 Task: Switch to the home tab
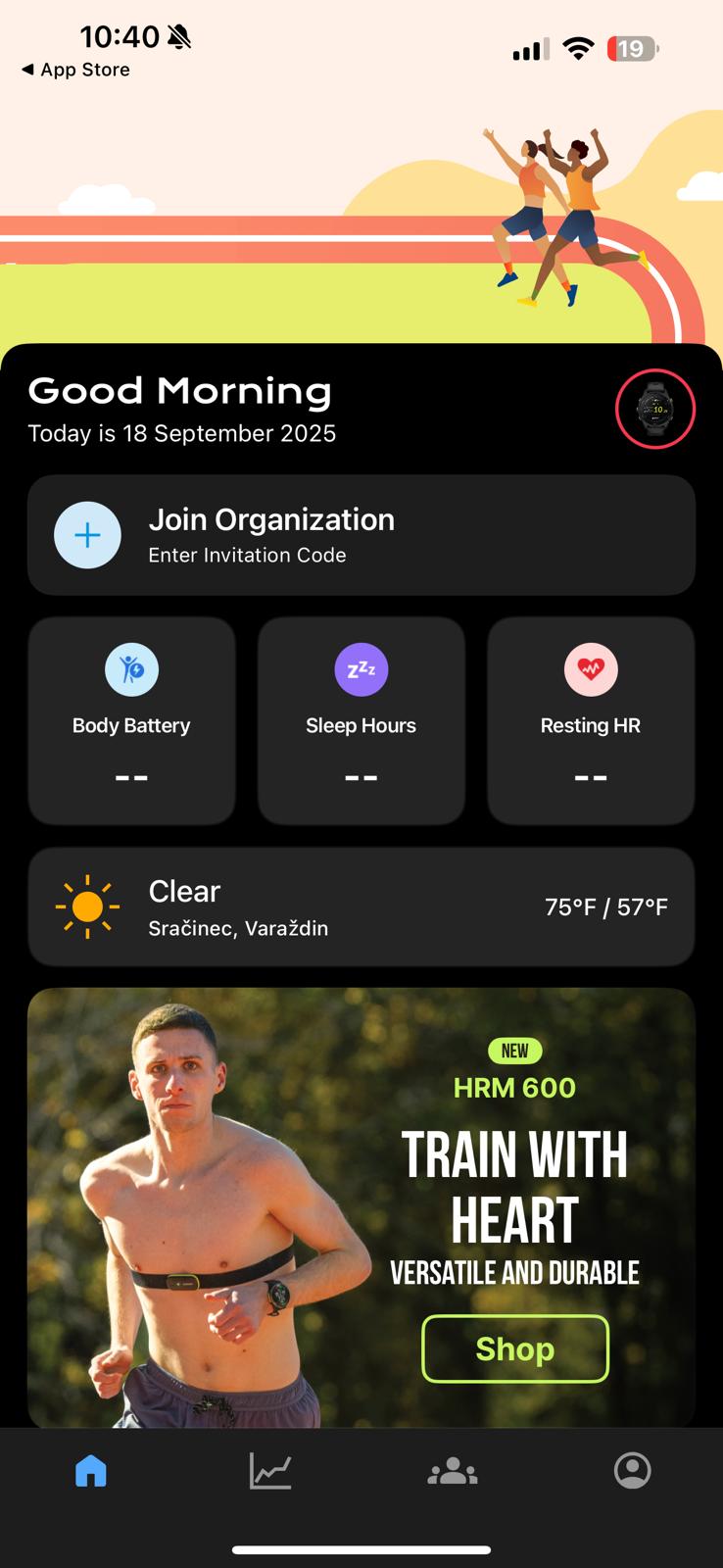[x=91, y=1471]
